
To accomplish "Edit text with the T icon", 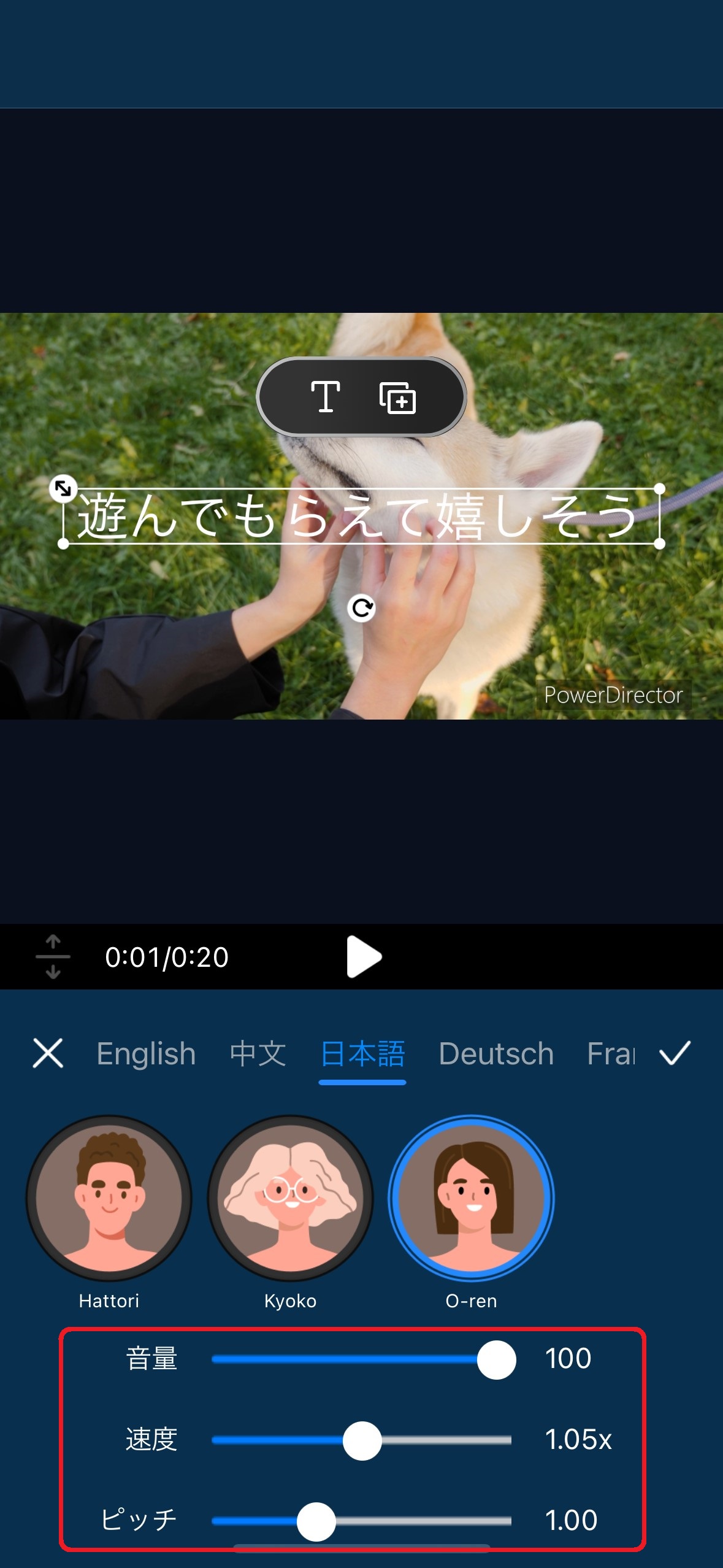I will [x=325, y=397].
